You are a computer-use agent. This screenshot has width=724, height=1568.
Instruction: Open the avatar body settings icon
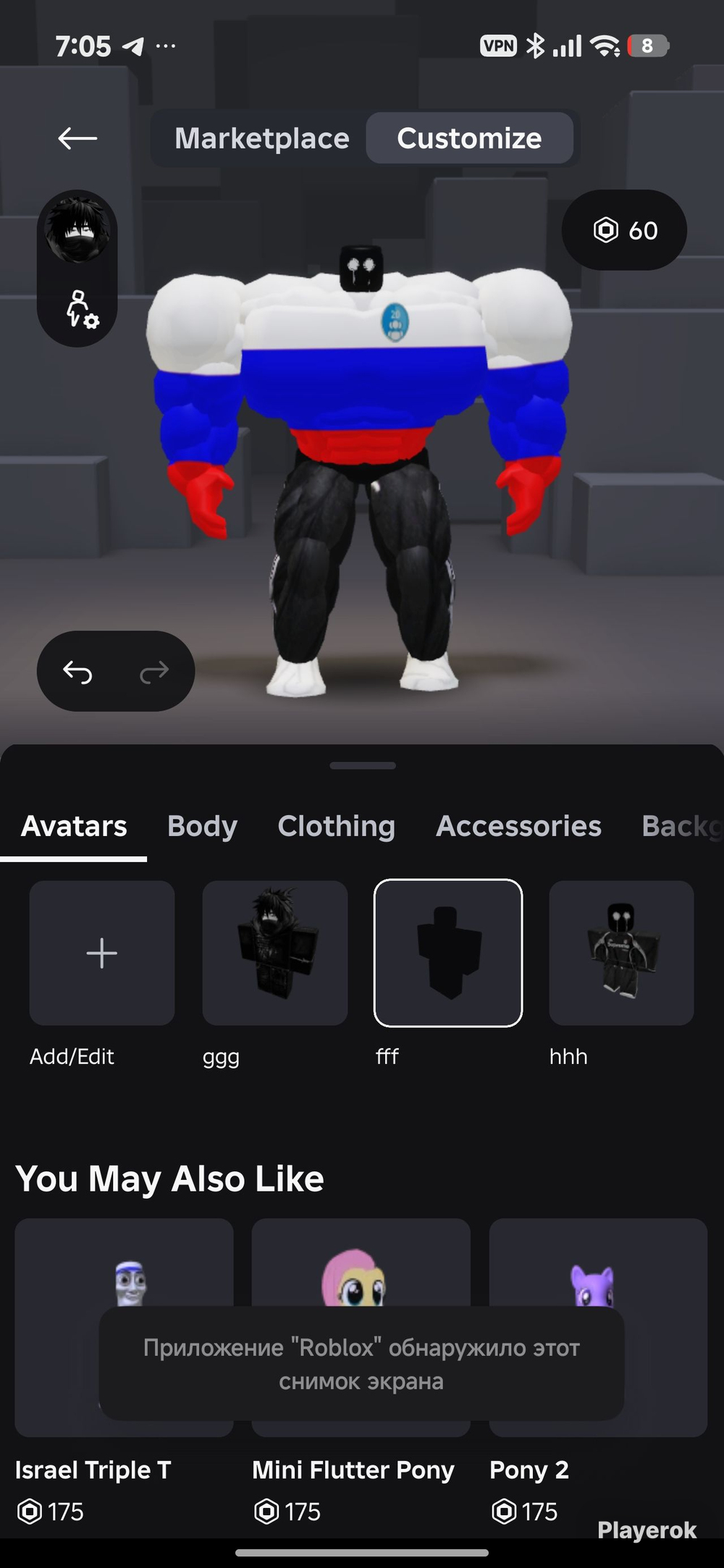(x=81, y=309)
